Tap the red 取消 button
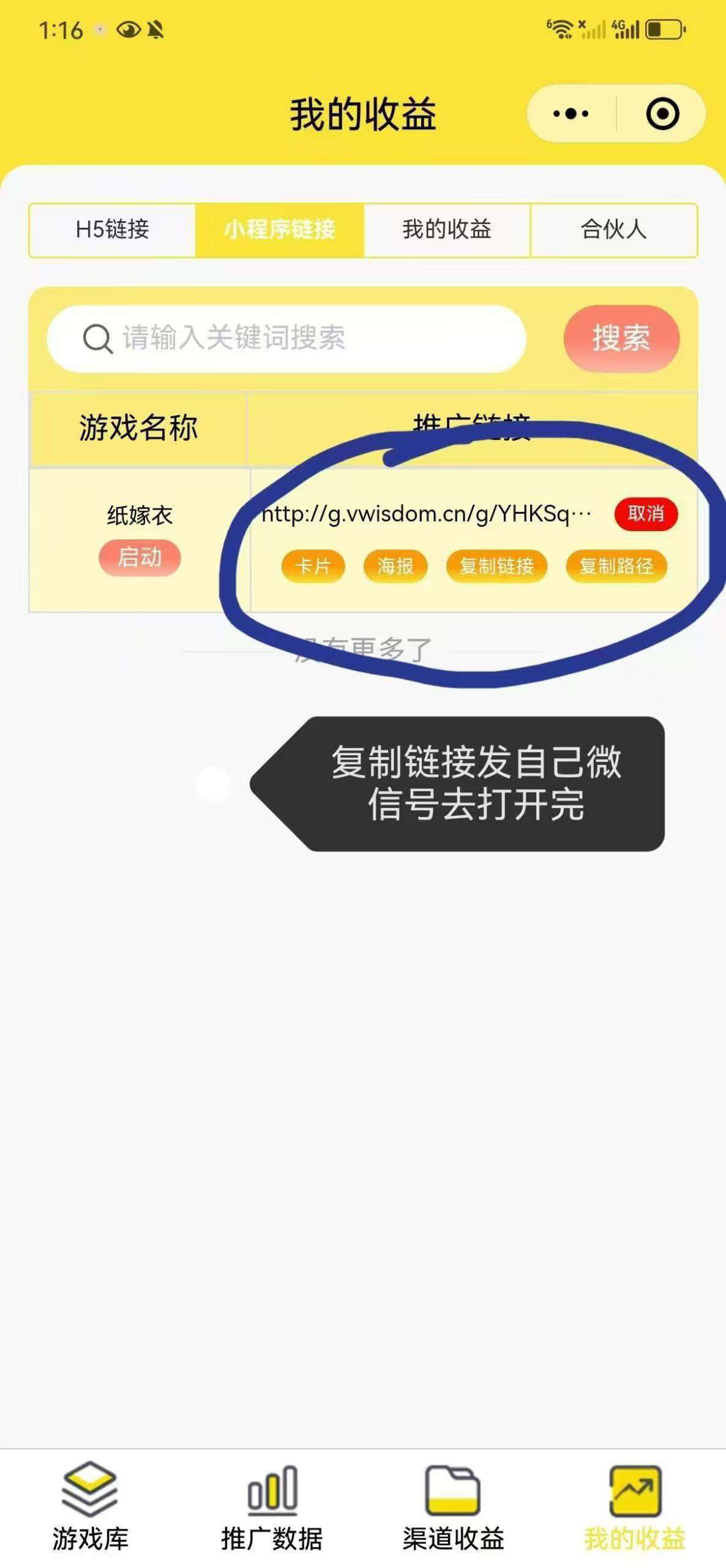This screenshot has height=1568, width=726. (x=646, y=513)
